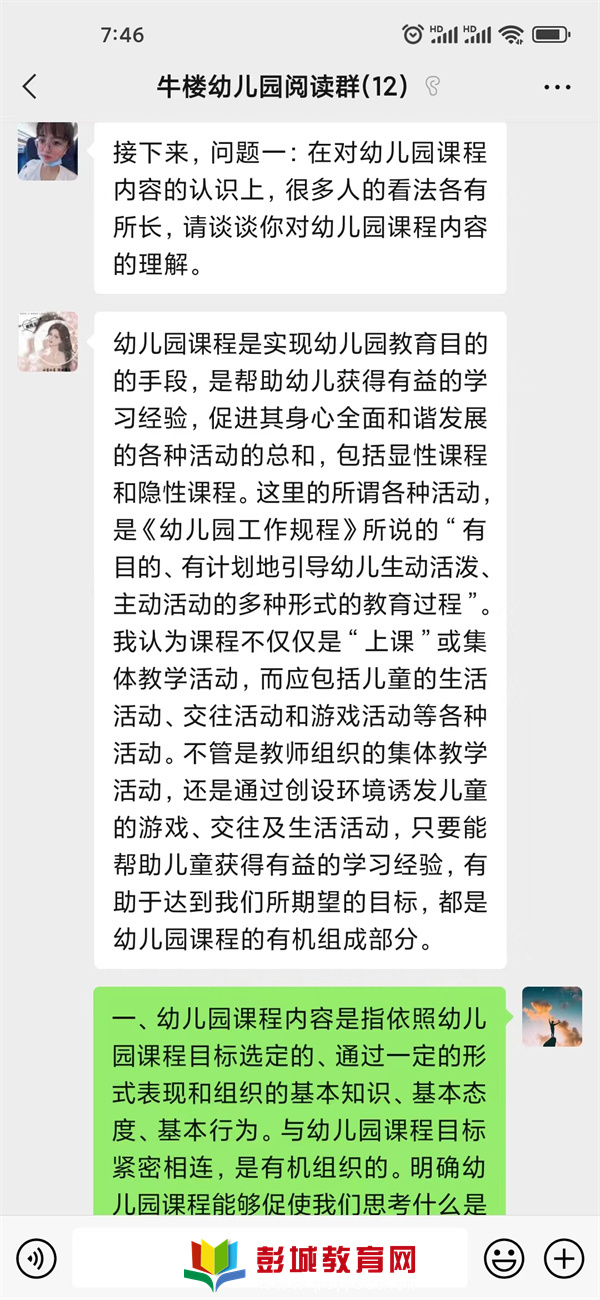Image resolution: width=600 pixels, height=1300 pixels.
Task: Open profile of sender asking 问题一
Action: (47, 151)
